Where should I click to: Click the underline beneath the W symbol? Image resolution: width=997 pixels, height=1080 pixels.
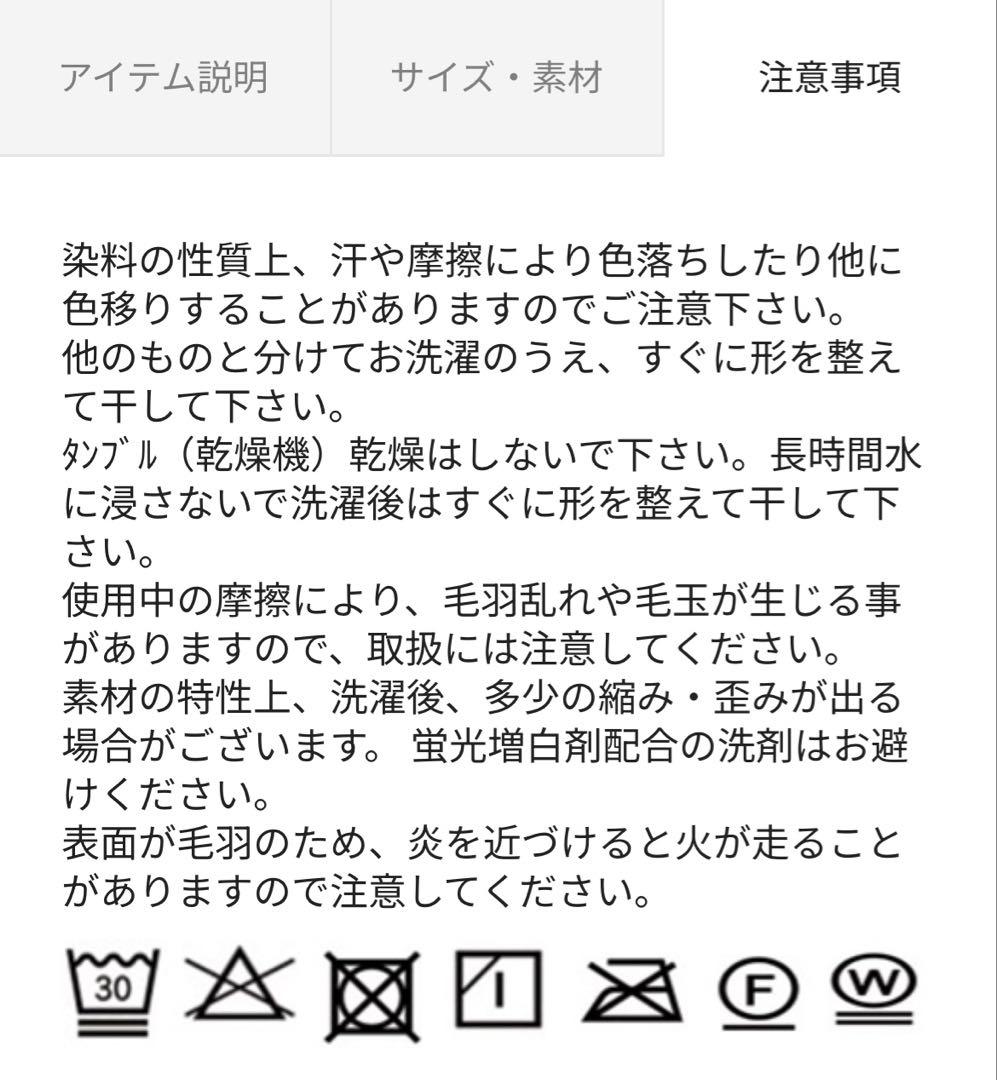click(873, 1017)
